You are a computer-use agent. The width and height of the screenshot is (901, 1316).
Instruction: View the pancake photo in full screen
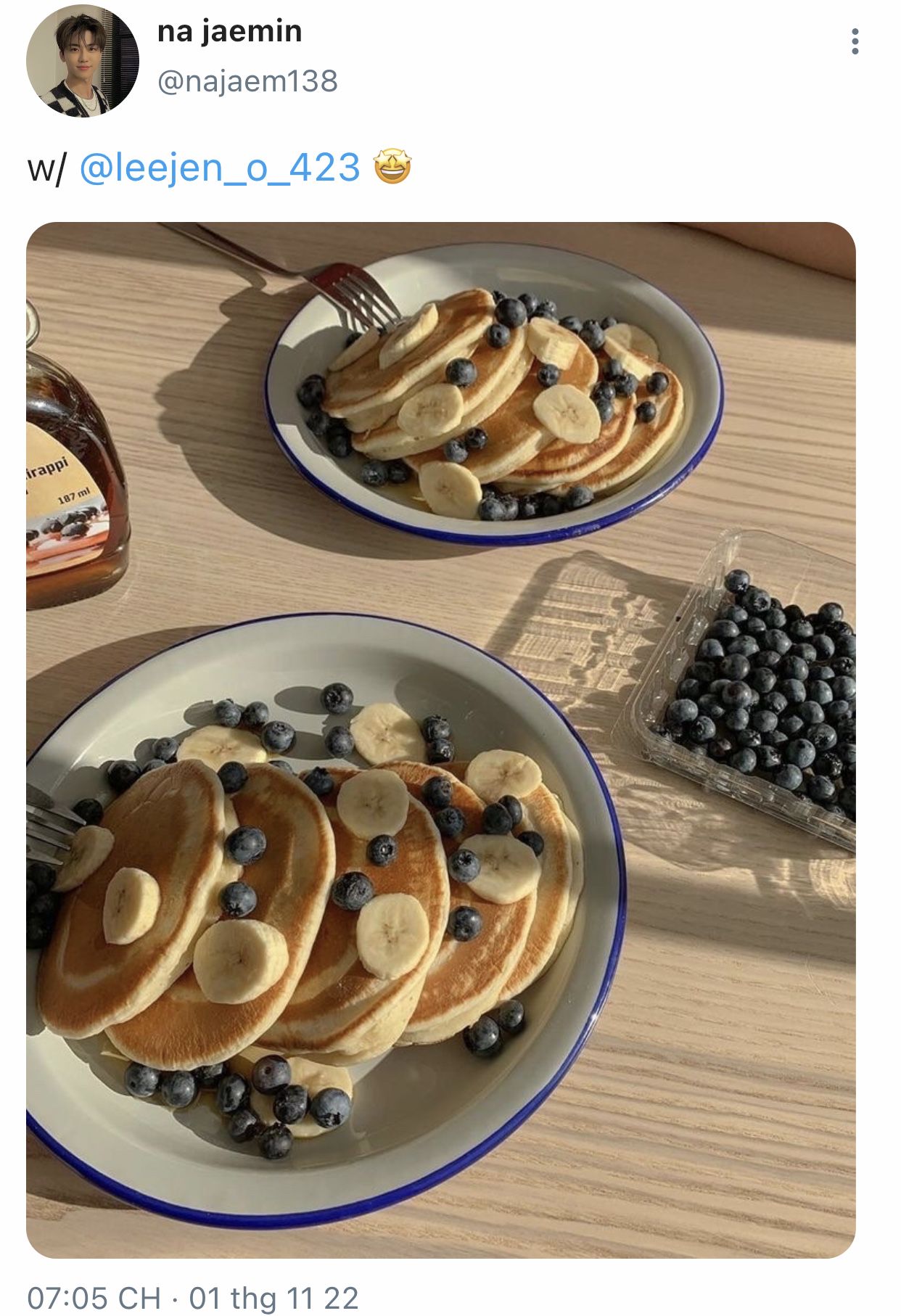(x=440, y=740)
